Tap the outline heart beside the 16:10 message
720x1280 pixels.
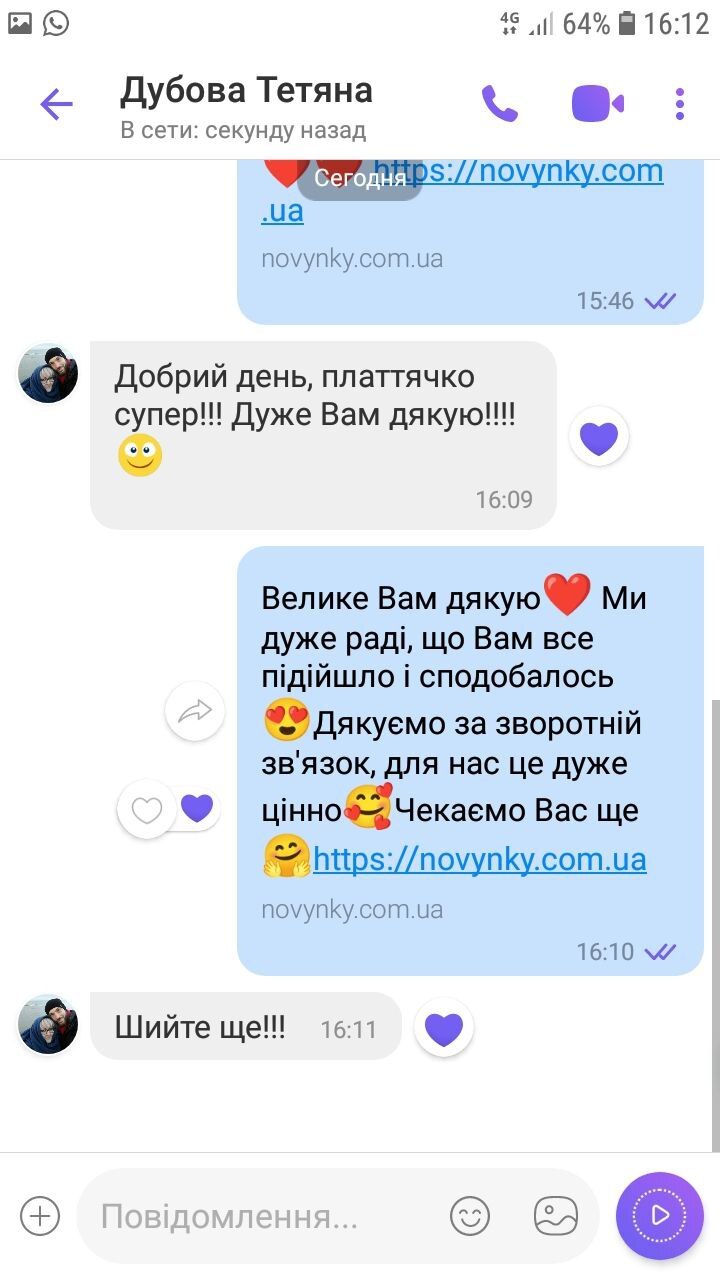147,809
